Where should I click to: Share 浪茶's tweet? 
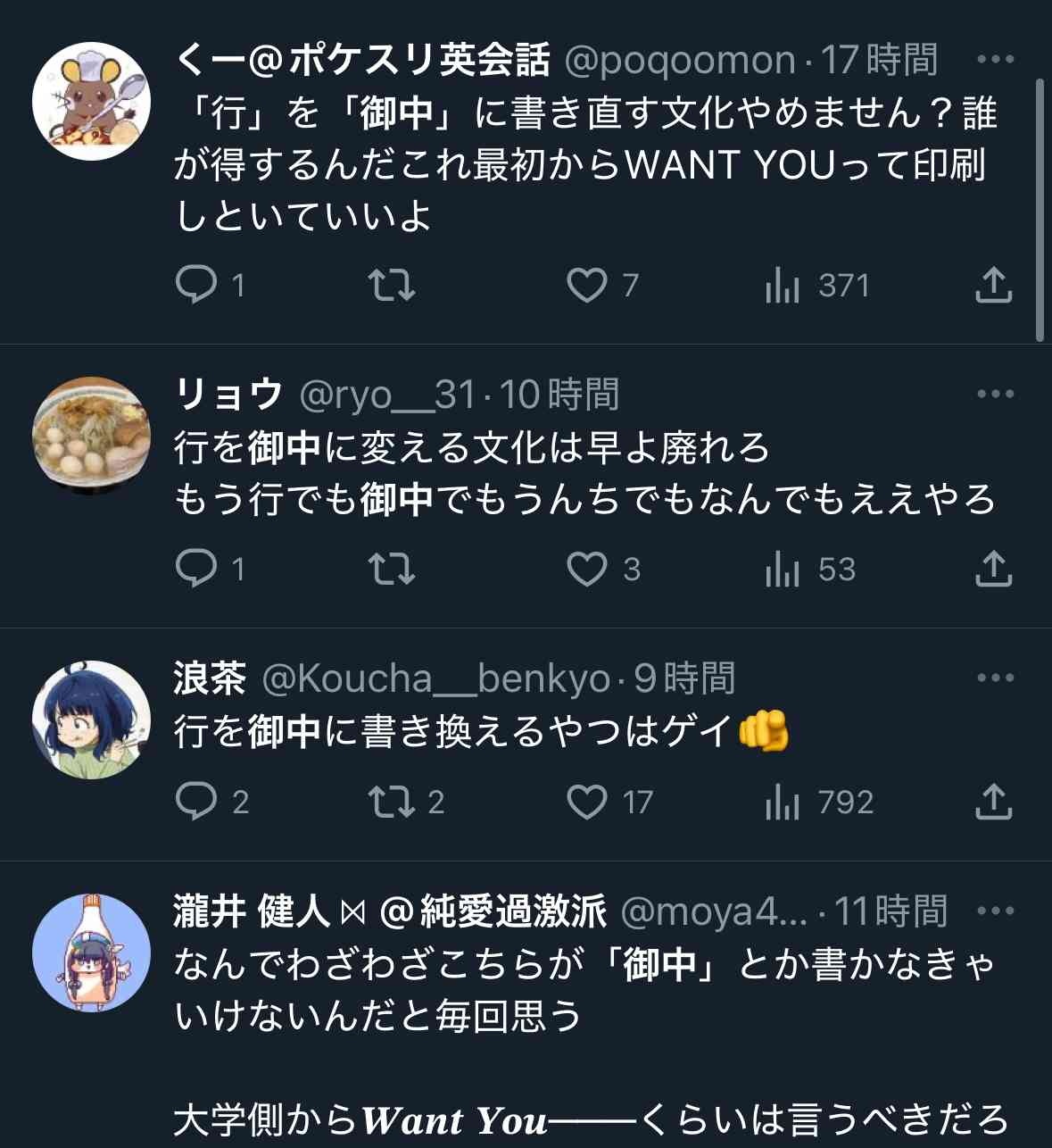tap(993, 802)
